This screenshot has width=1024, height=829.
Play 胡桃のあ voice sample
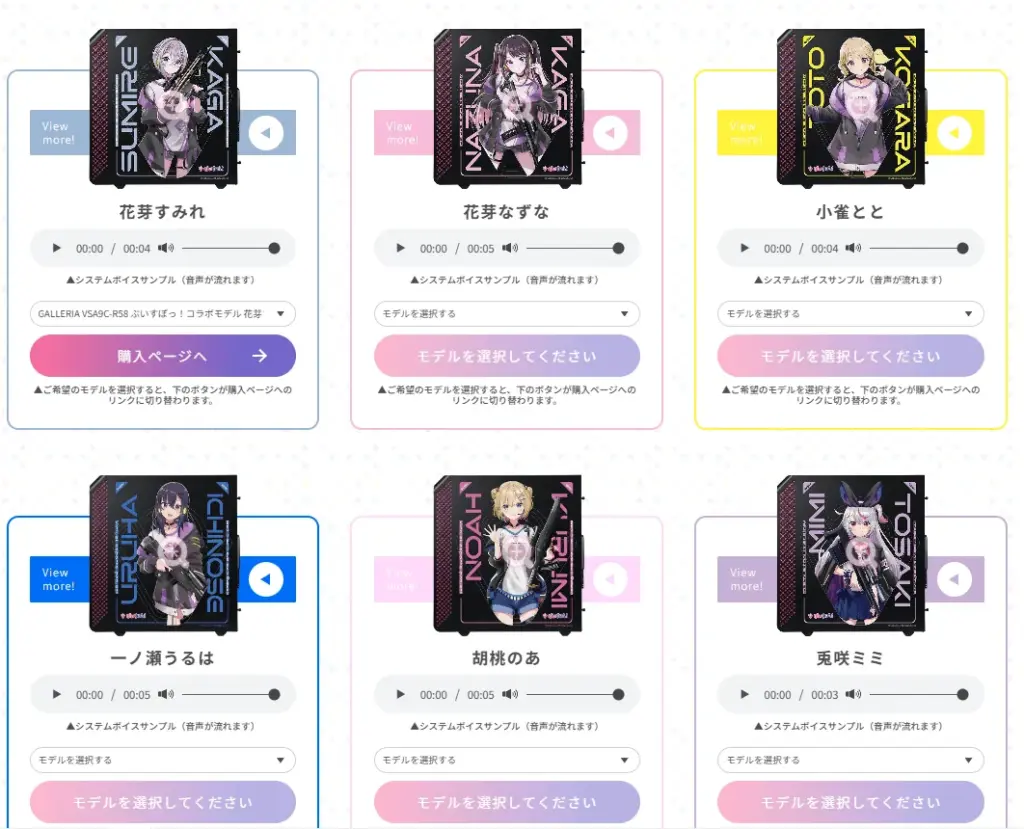coord(400,695)
